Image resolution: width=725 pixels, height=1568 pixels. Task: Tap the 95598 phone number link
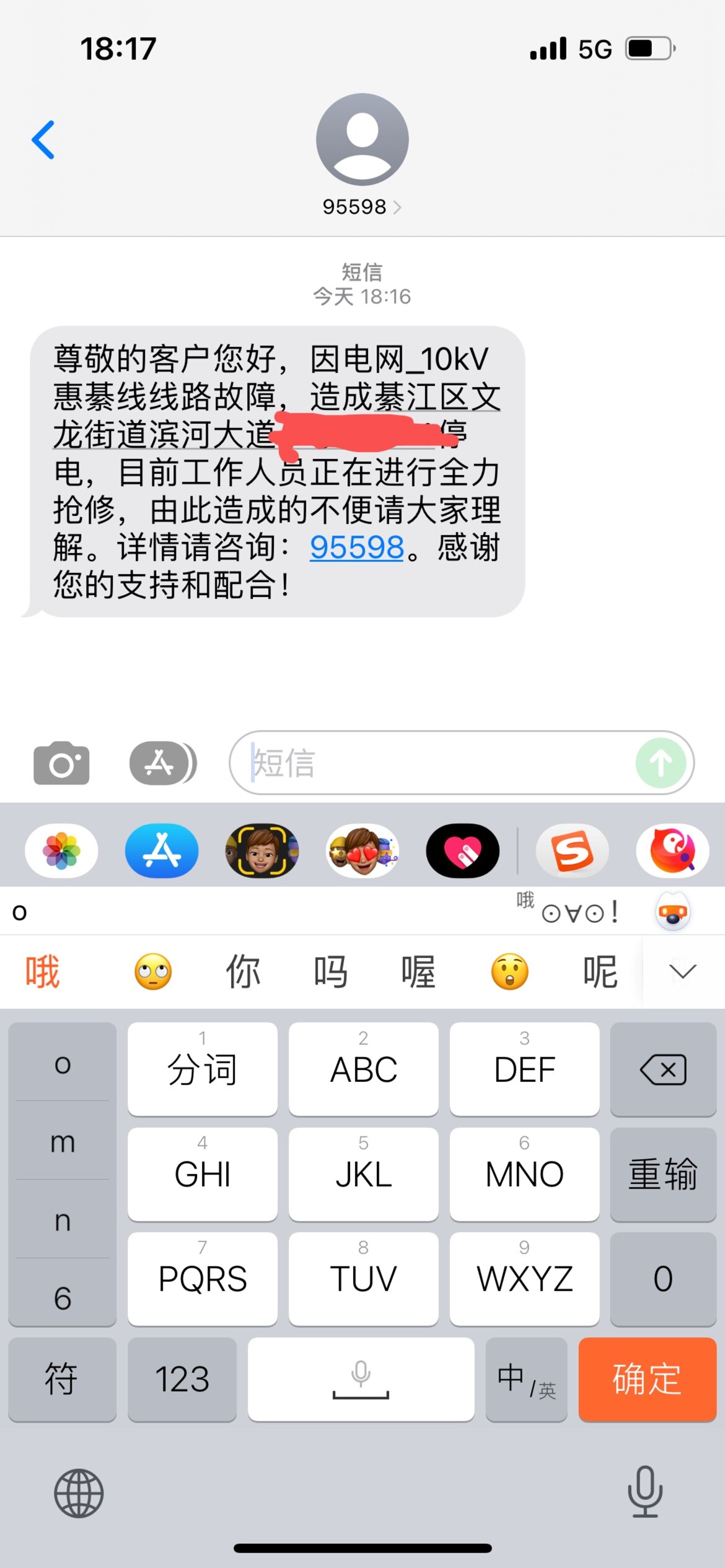356,547
